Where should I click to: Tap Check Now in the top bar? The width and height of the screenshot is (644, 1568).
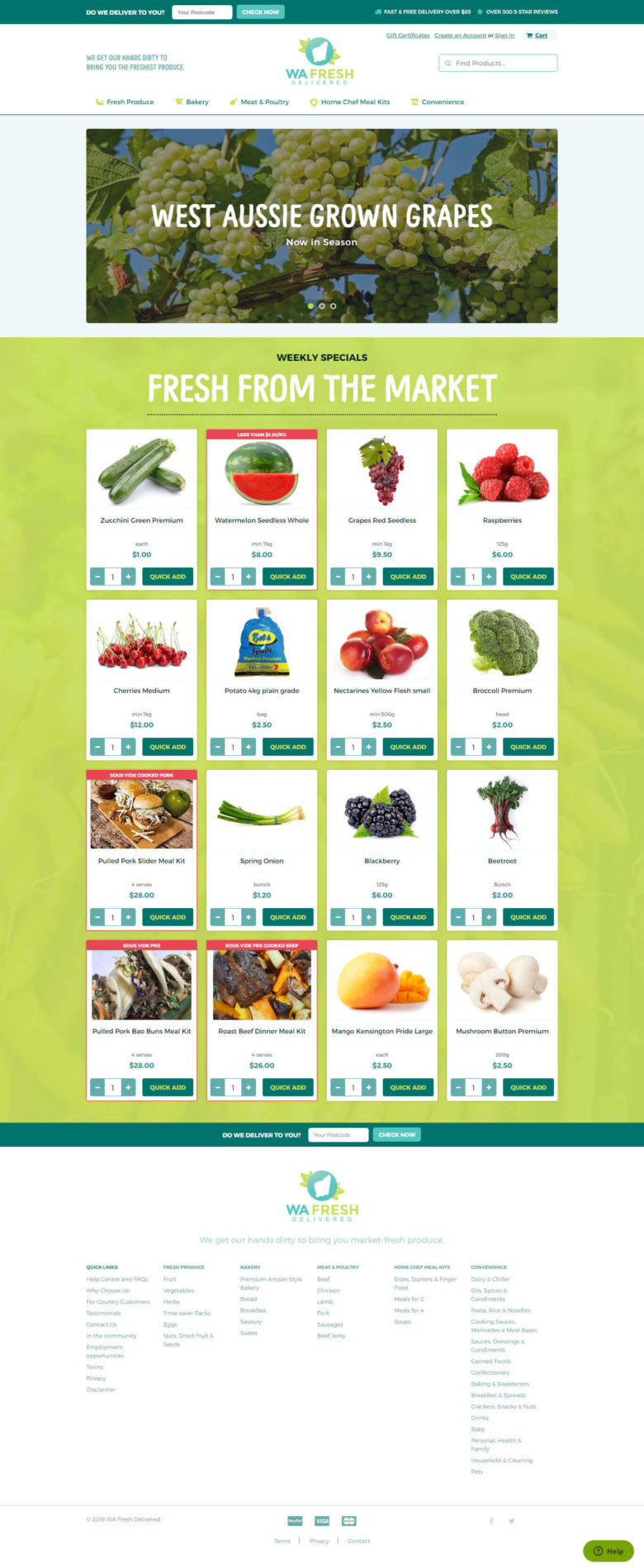point(260,12)
